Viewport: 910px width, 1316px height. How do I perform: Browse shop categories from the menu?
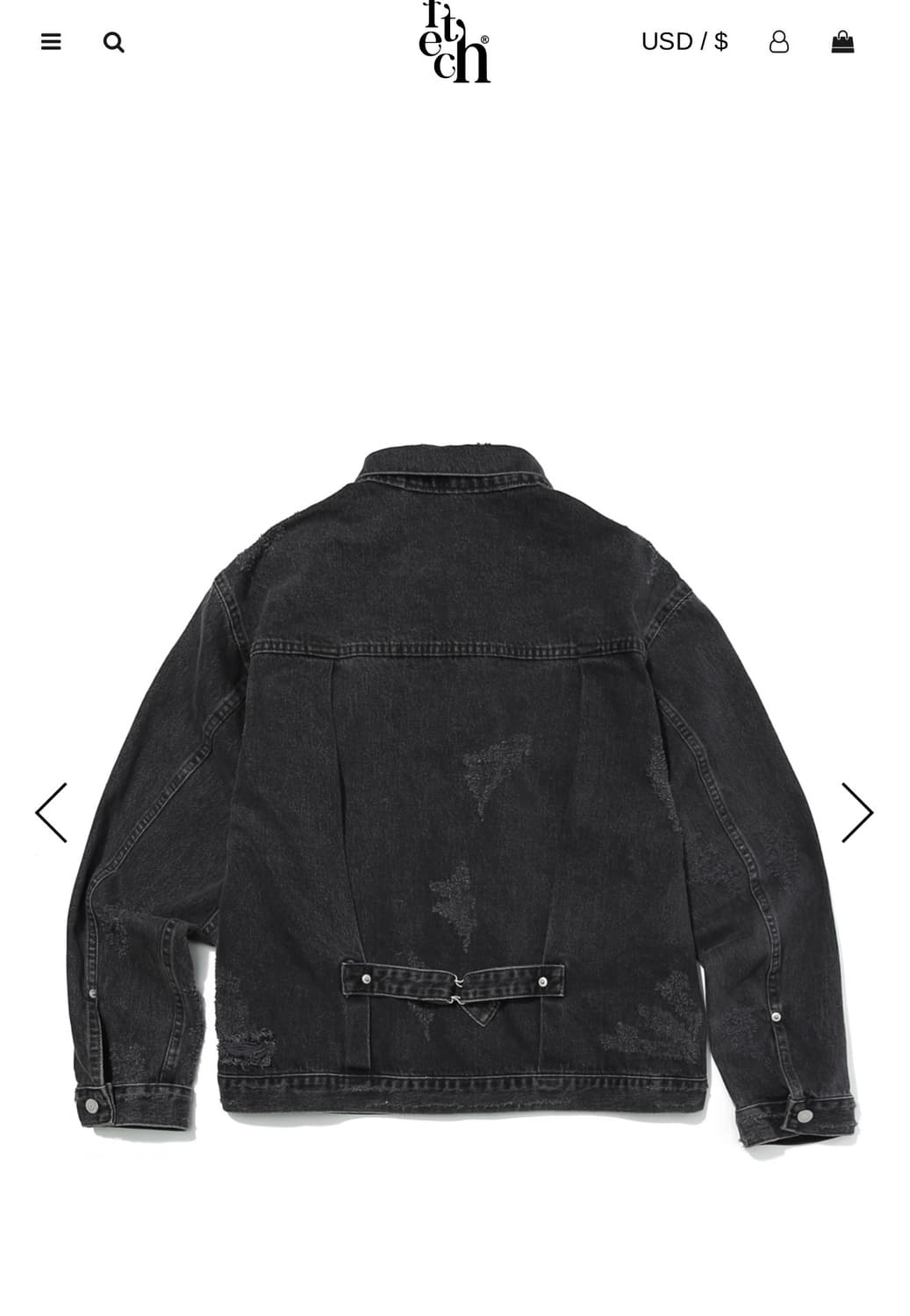[x=51, y=41]
